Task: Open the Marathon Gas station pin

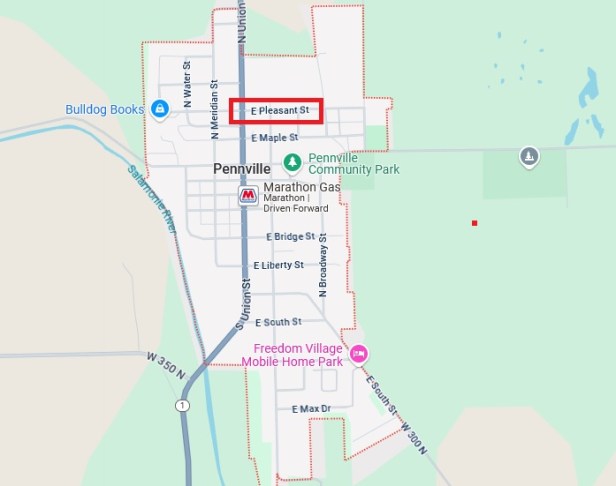Action: (248, 195)
